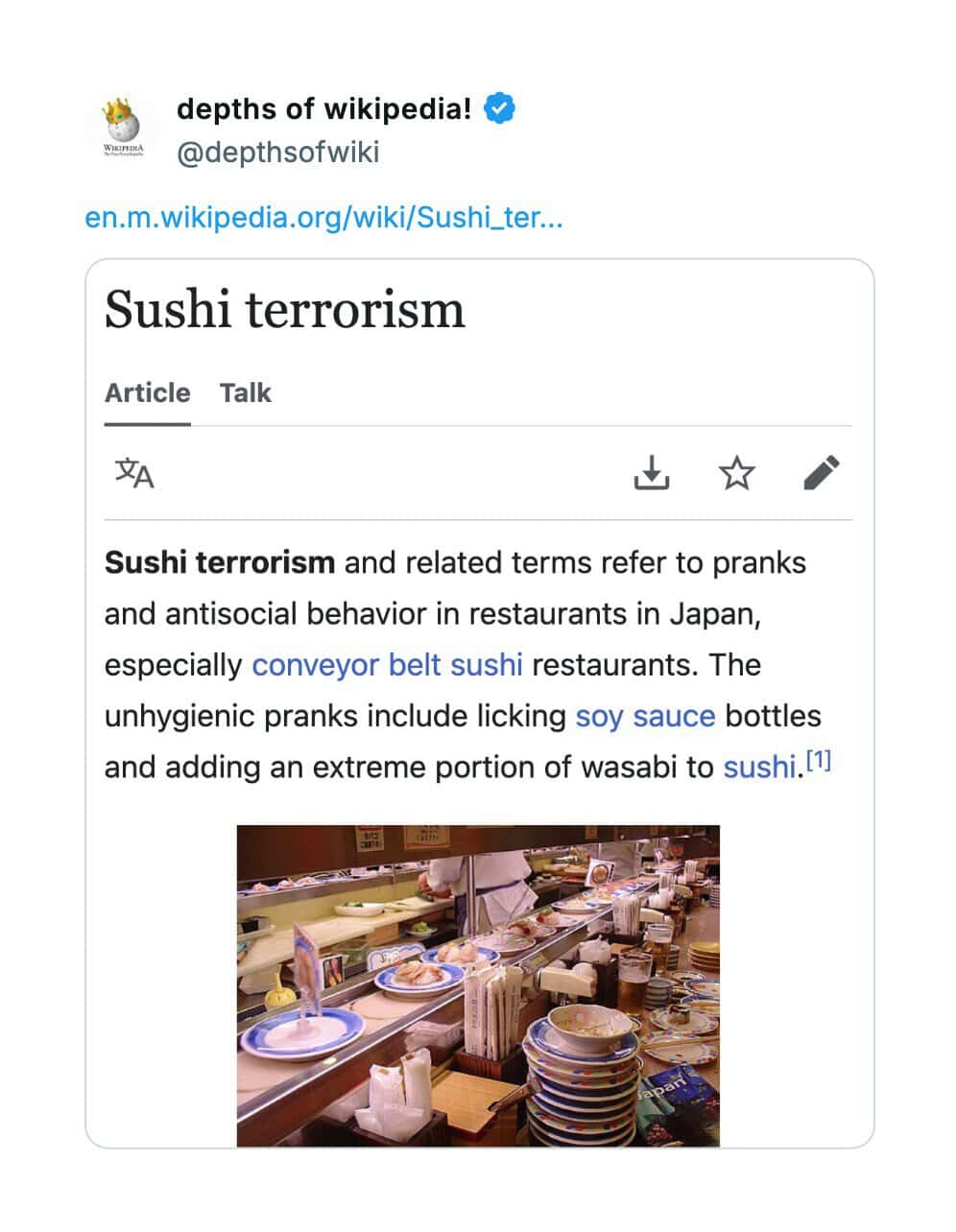Open the depths of wikipedia profile avatar
The width and height of the screenshot is (956, 1232).
point(123,130)
